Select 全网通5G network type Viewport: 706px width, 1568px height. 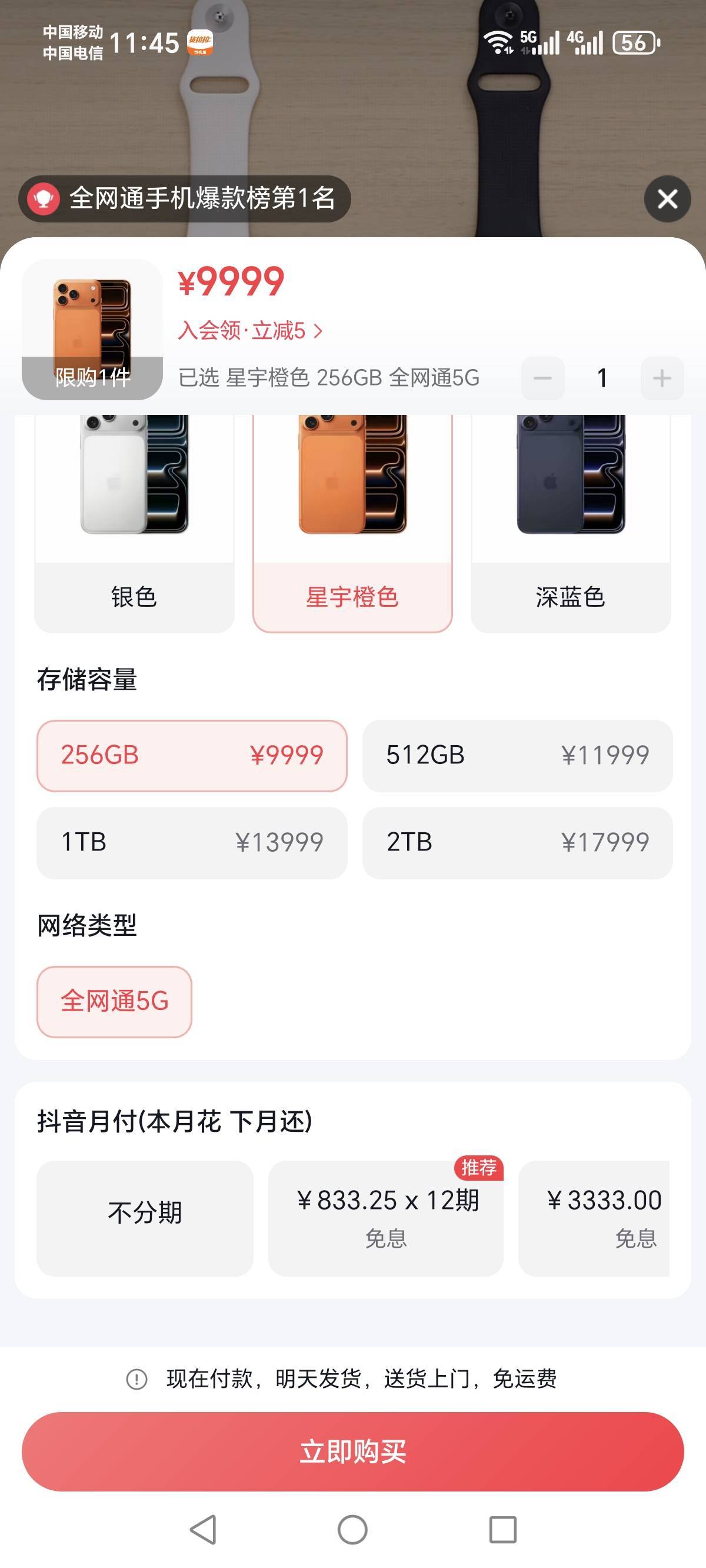point(114,1001)
